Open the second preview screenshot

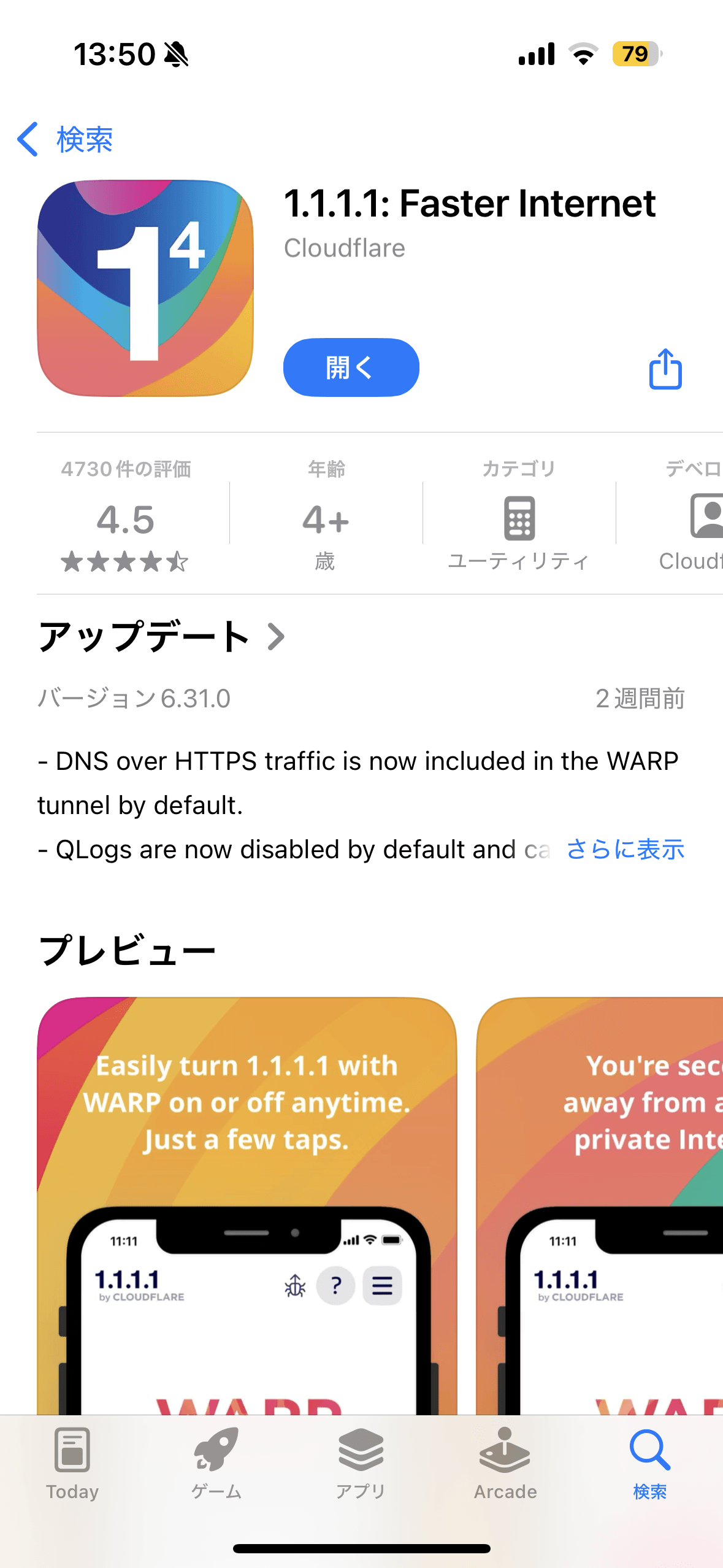coord(601,1202)
